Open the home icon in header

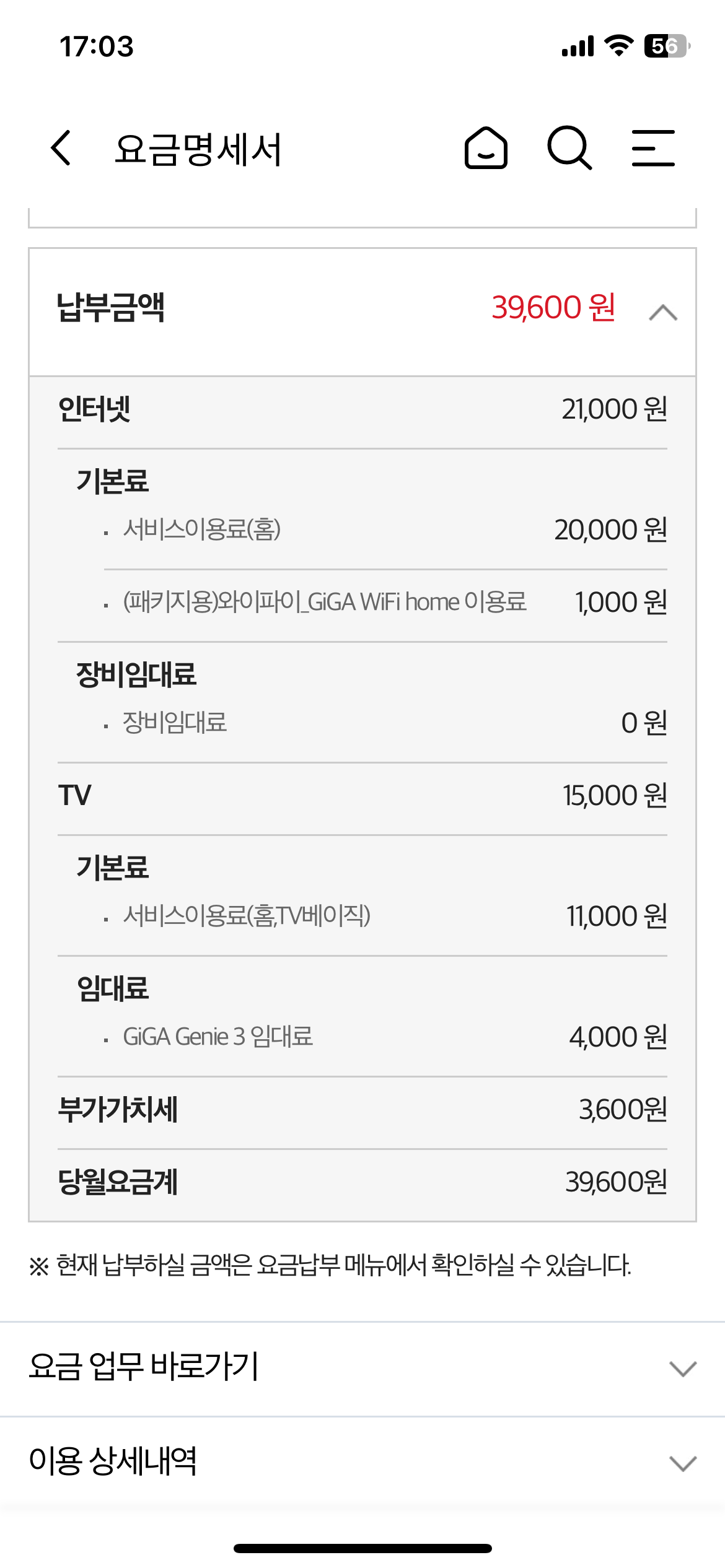coord(486,148)
